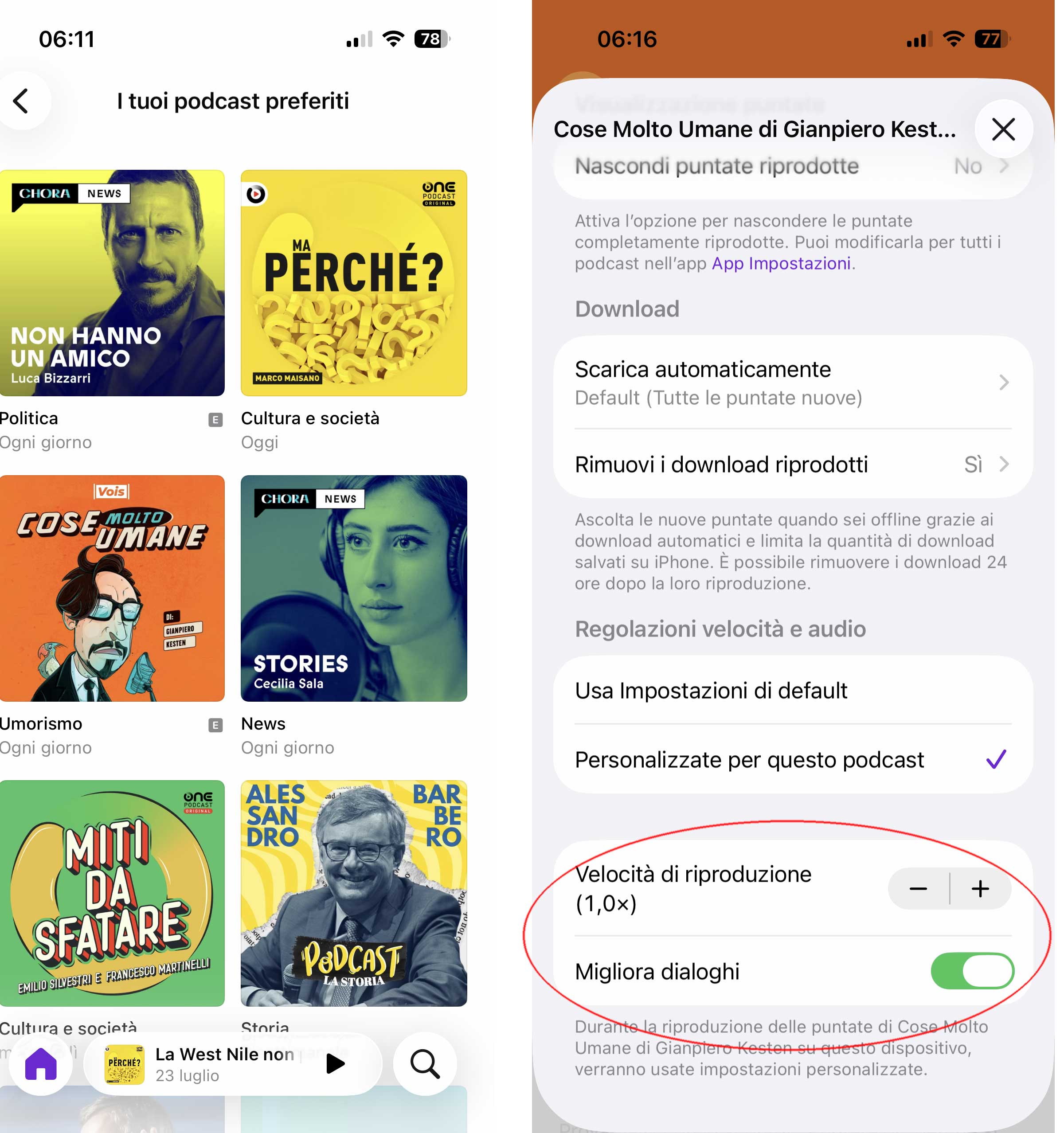Screen dimensions: 1064x1133
Task: Open the search magnifier button
Action: pos(425,1064)
